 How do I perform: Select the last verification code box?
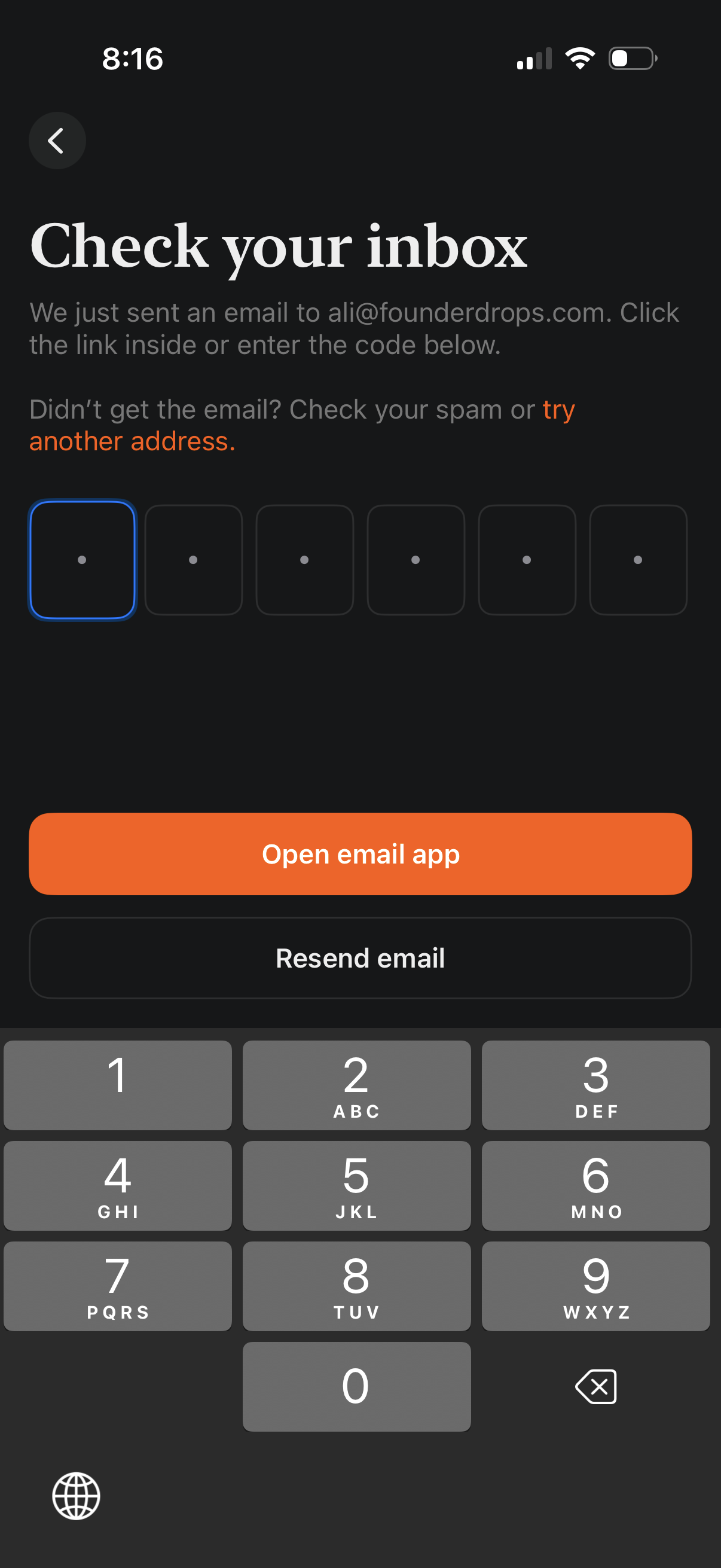coord(638,559)
